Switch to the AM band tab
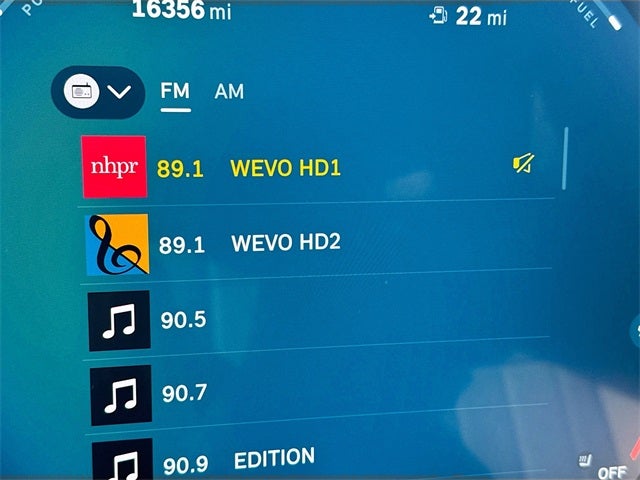The image size is (640, 480). tap(229, 91)
